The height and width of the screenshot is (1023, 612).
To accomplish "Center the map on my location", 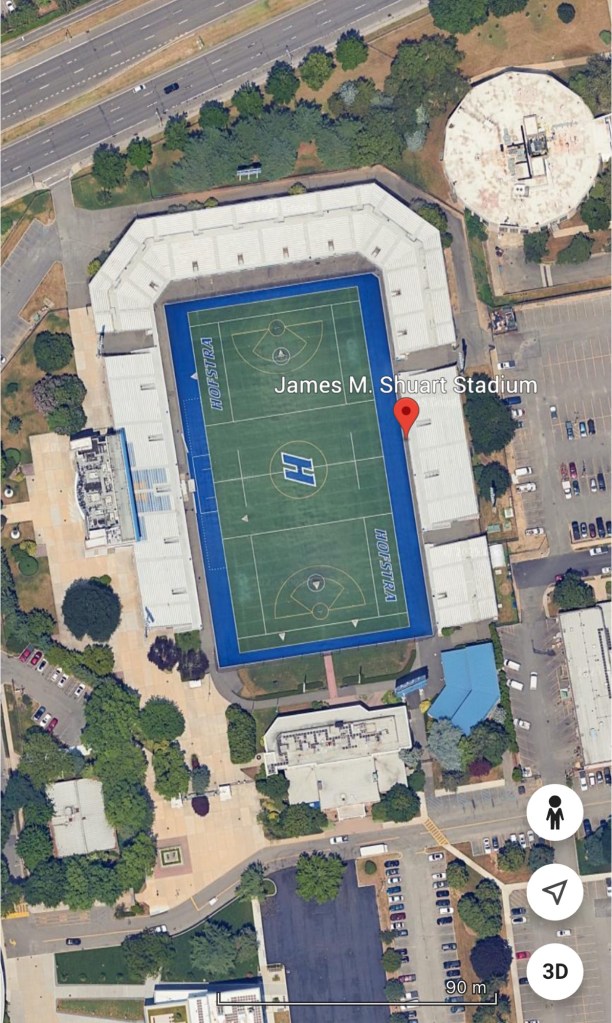I will 555,892.
